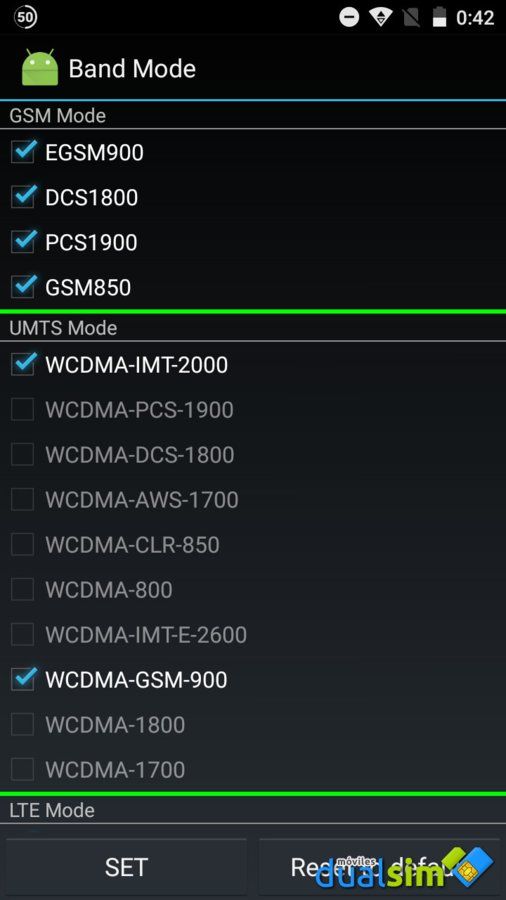The height and width of the screenshot is (900, 506).
Task: Toggle the DCS1800 checkbox
Action: [23, 197]
